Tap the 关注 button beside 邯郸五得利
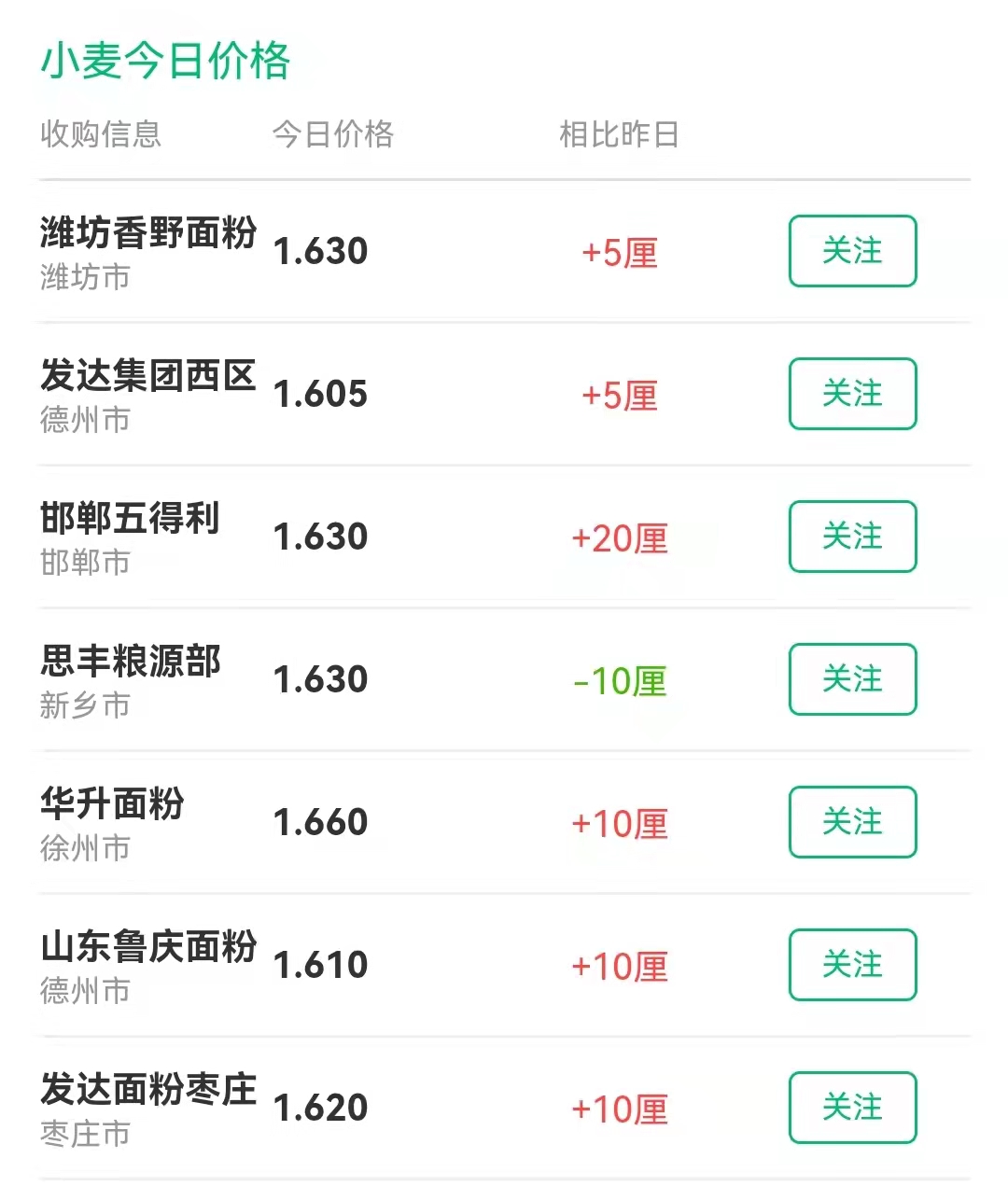The height and width of the screenshot is (1186, 1008). click(x=852, y=537)
